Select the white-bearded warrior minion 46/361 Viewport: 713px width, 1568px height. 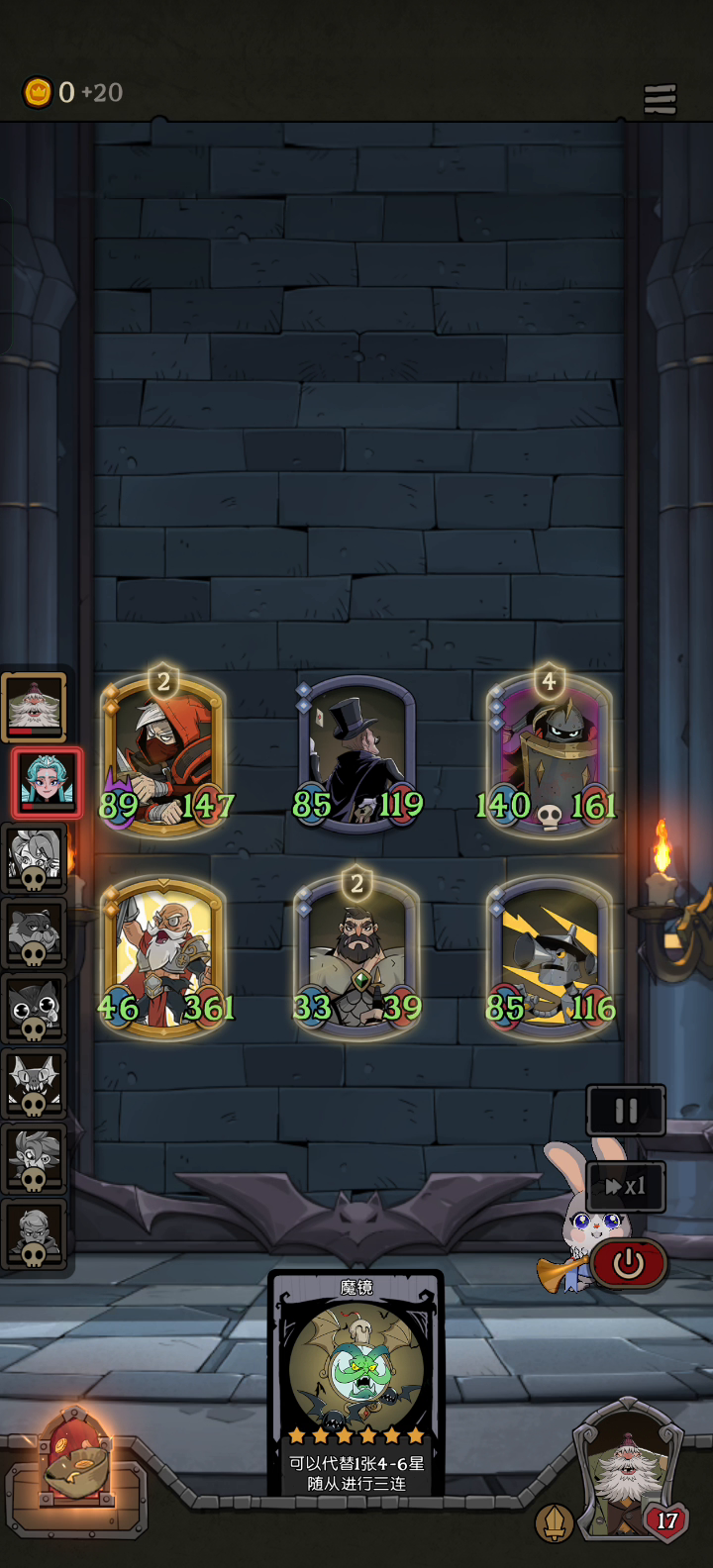164,957
